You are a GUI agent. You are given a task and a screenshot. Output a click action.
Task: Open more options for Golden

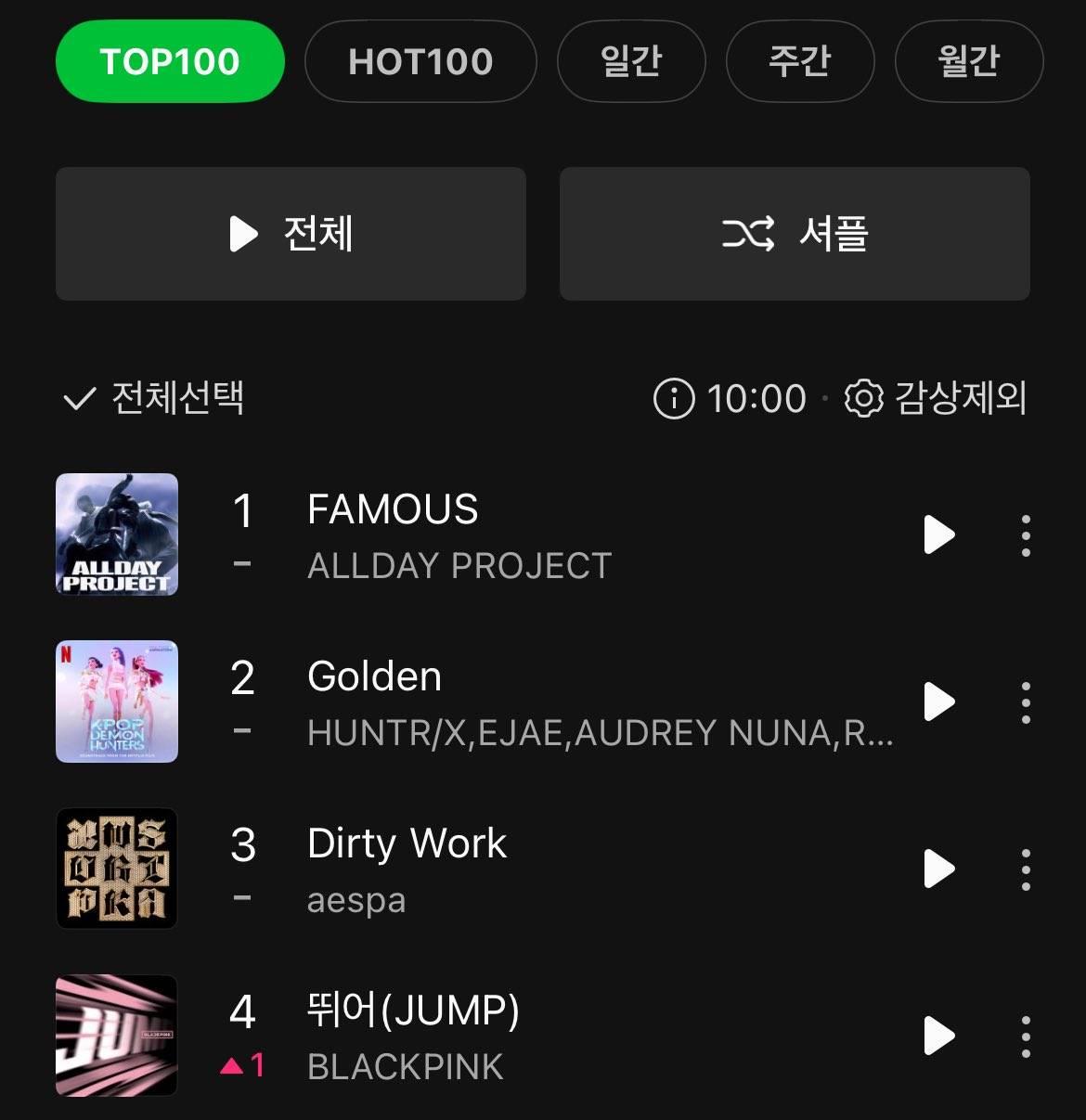tap(1026, 702)
